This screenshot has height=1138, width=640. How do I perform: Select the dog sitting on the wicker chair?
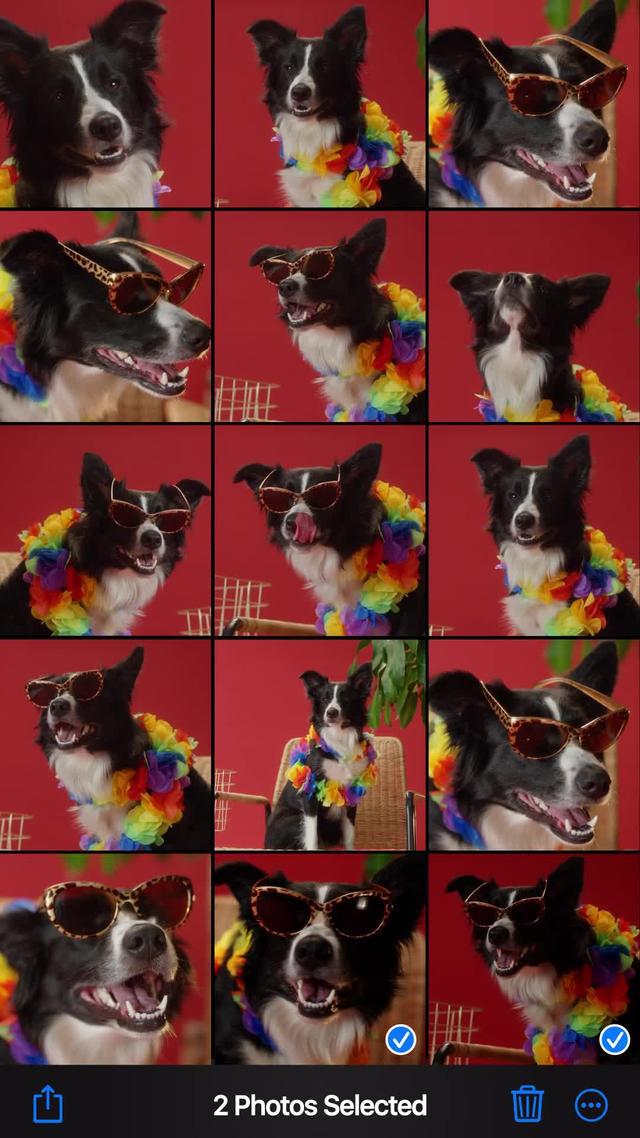pyautogui.click(x=320, y=745)
